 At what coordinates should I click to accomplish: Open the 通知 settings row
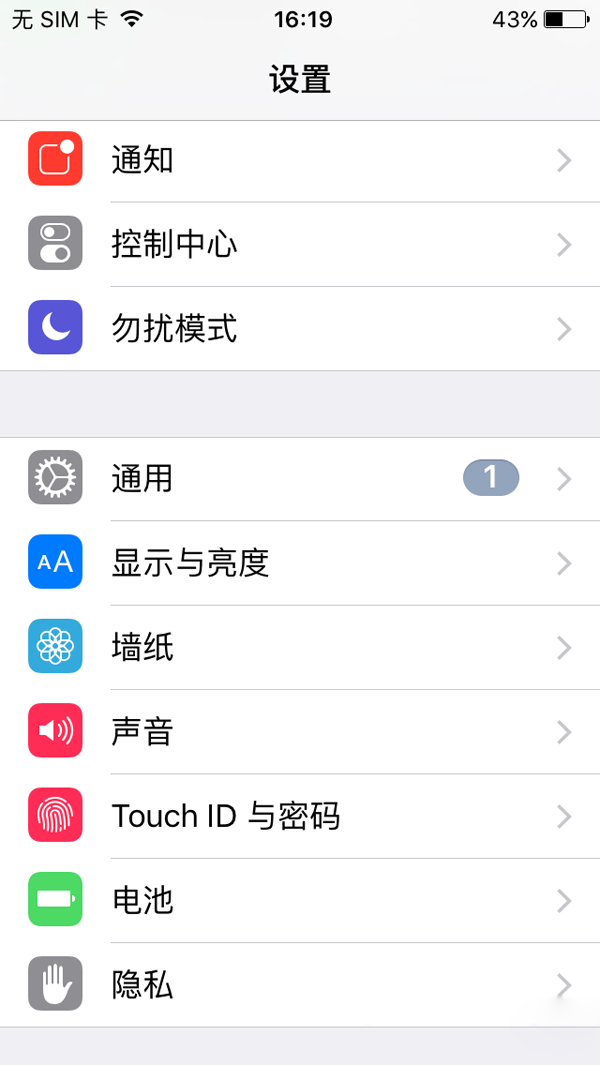point(300,160)
